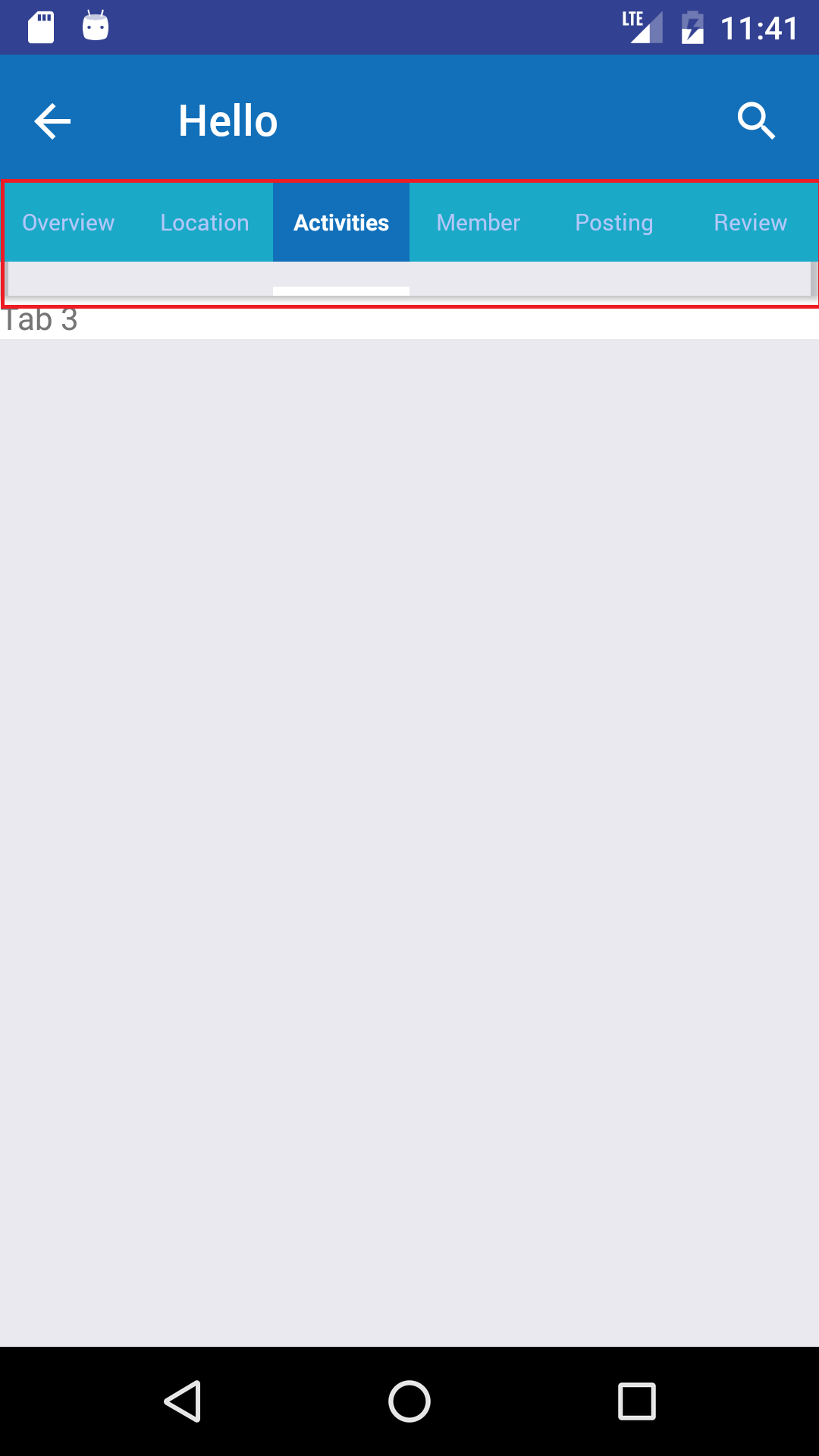Tap the Tab 3 label
This screenshot has height=1456, width=819.
click(x=39, y=318)
